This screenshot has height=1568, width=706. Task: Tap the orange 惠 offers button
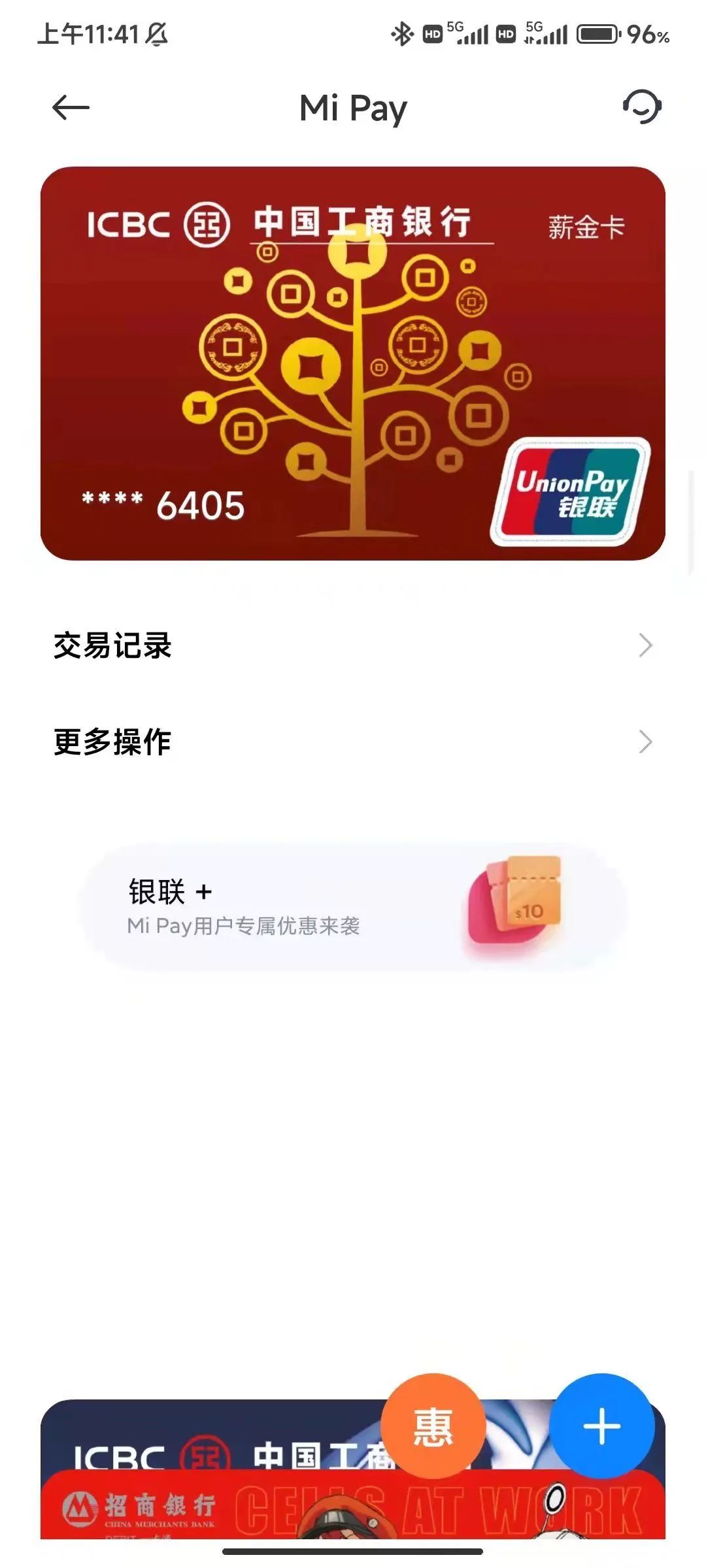click(433, 1427)
